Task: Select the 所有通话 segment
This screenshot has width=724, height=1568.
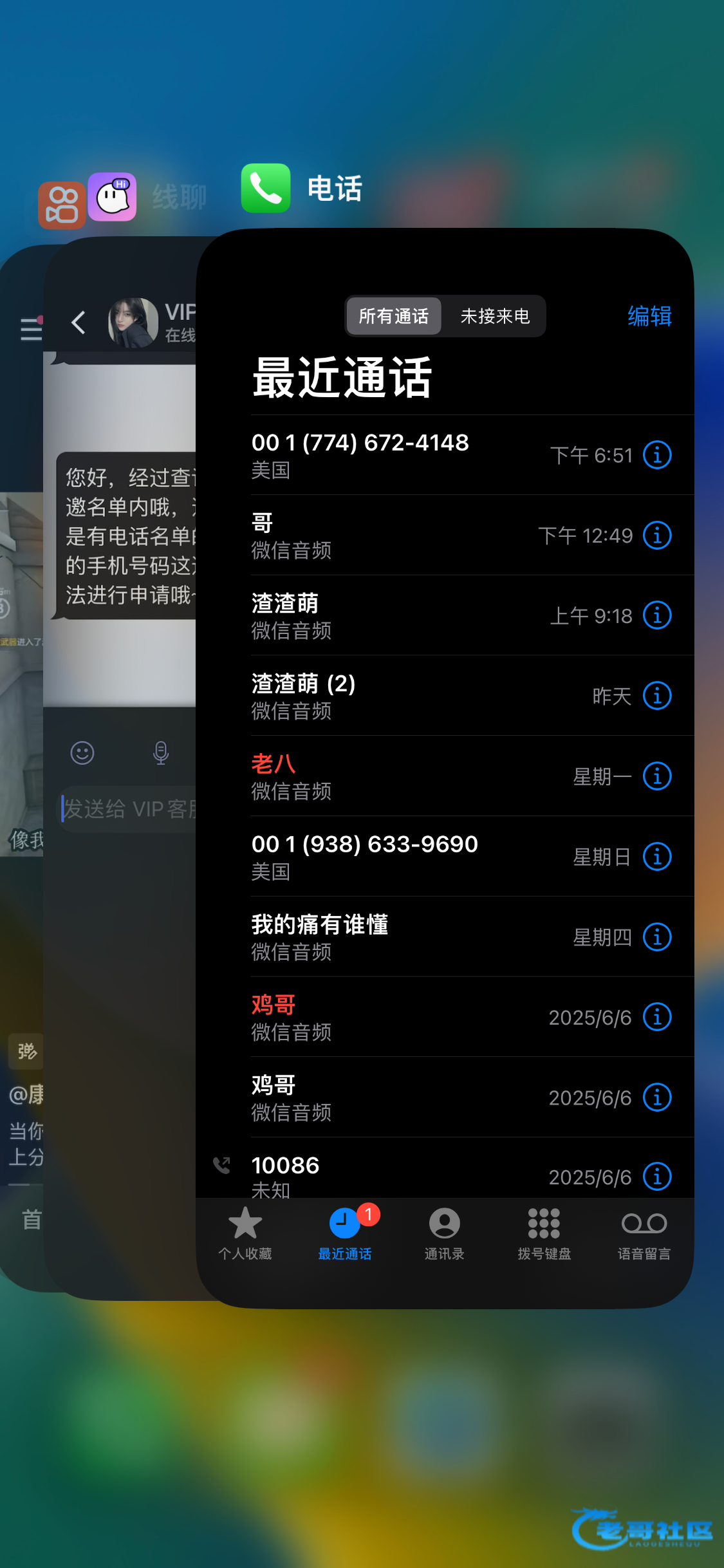Action: tap(393, 316)
